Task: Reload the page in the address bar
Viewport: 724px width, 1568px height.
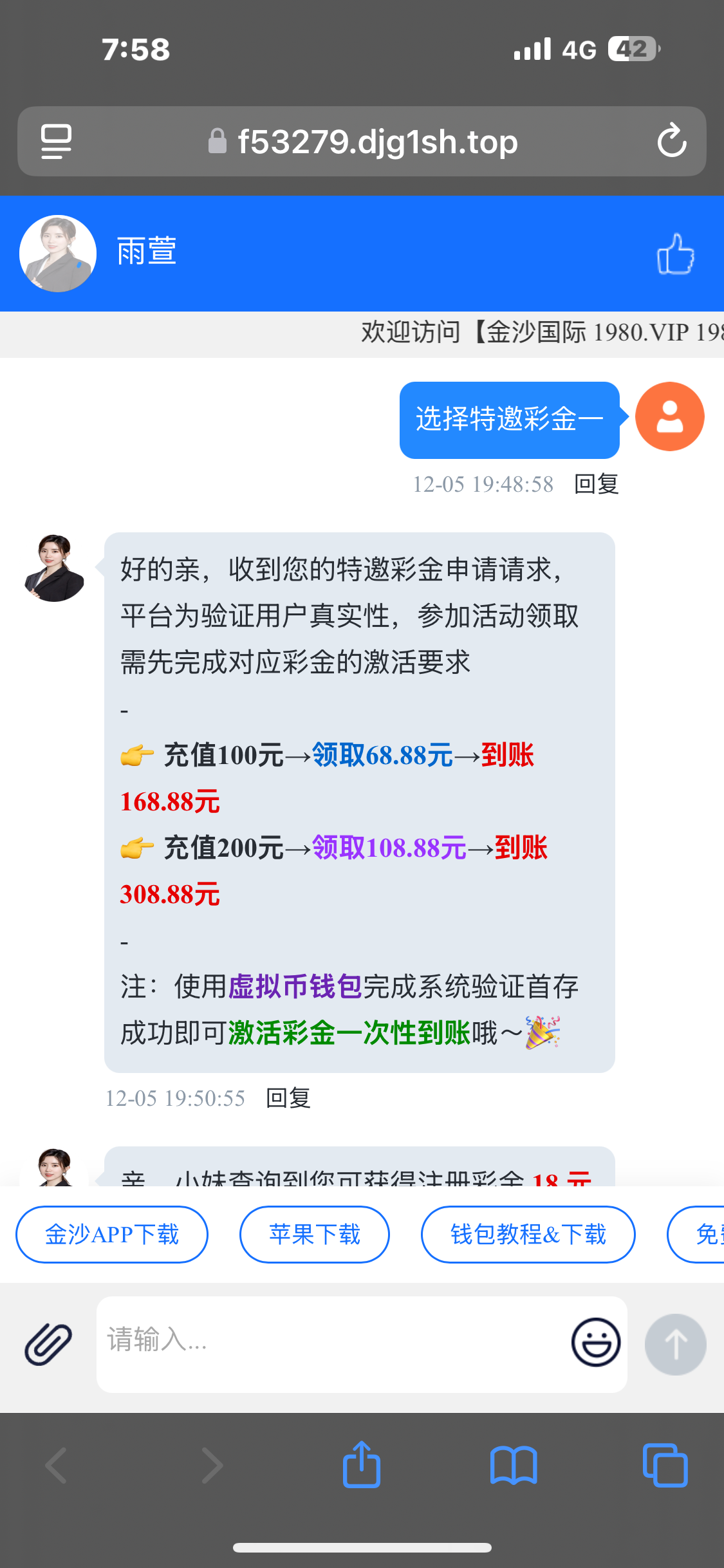Action: [x=672, y=141]
